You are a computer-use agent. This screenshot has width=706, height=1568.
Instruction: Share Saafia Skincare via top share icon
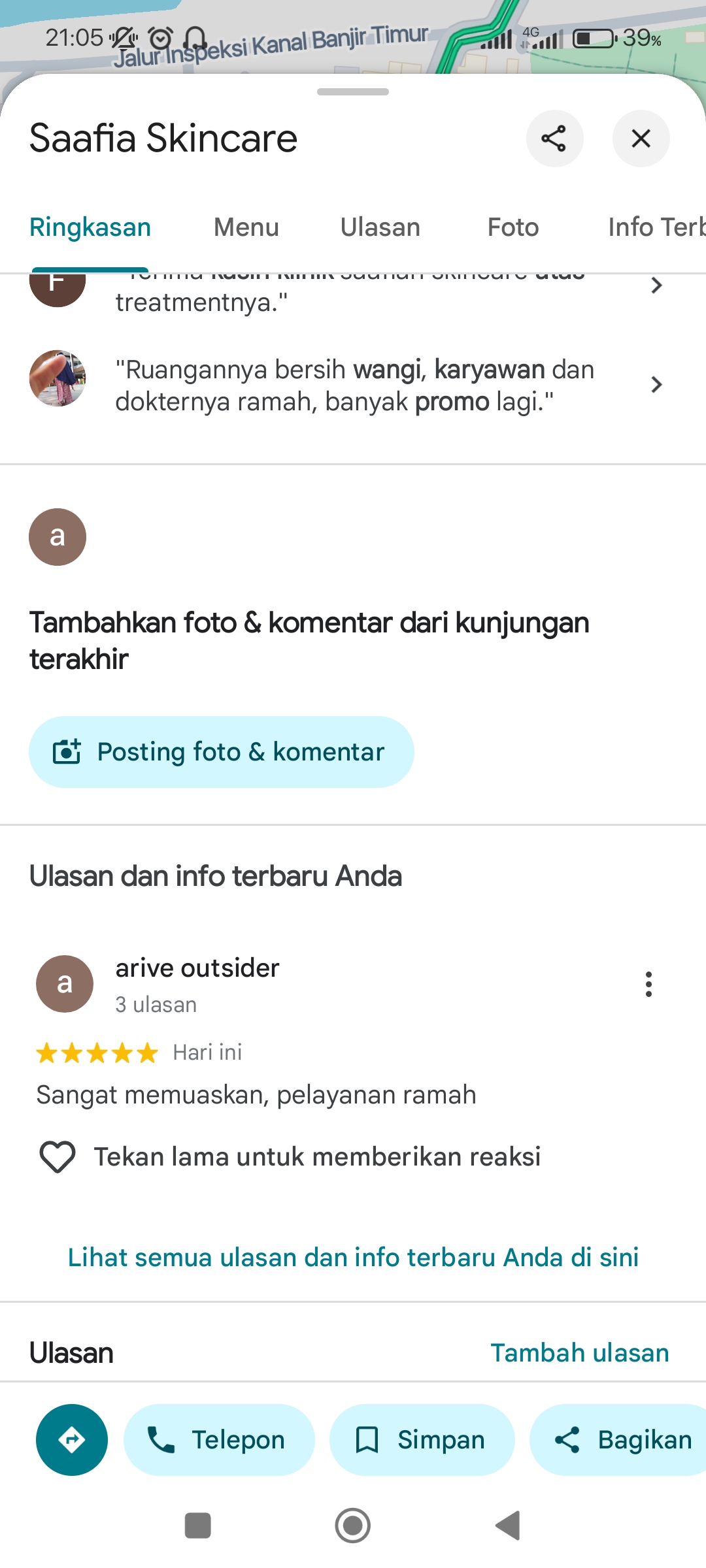click(x=554, y=139)
